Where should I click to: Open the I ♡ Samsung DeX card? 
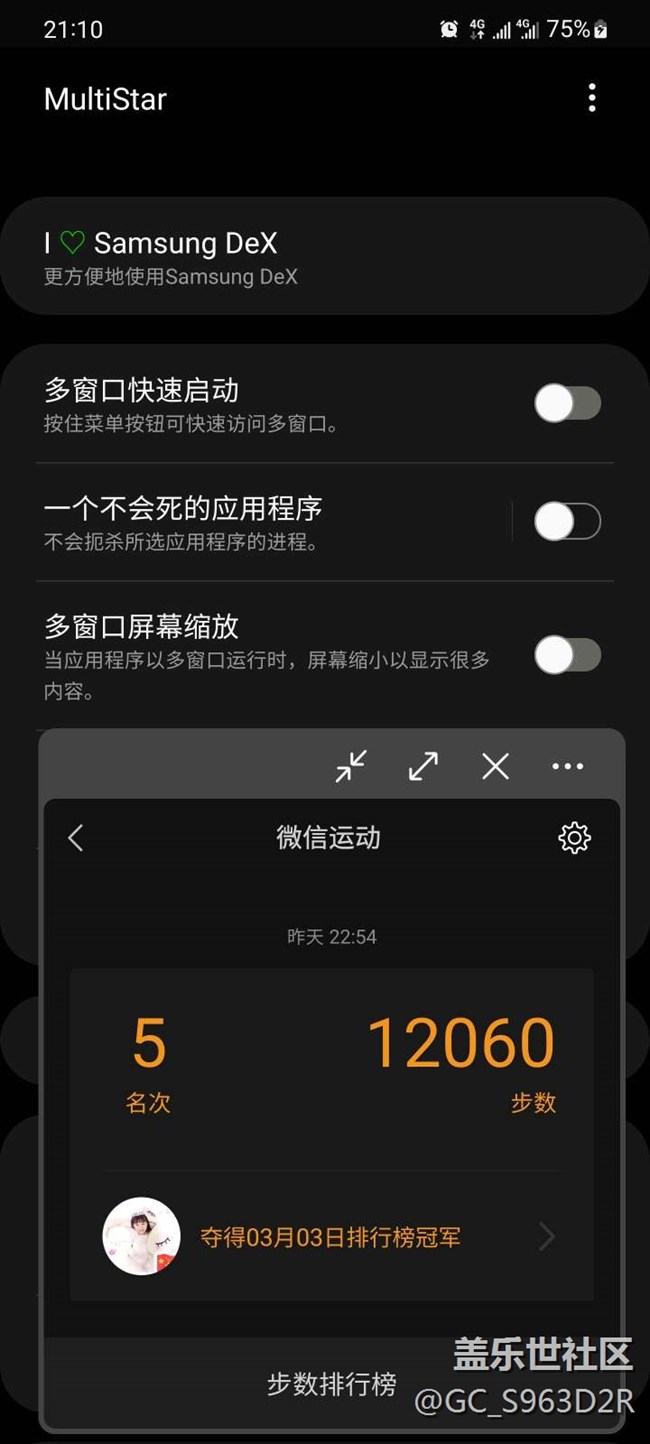[x=324, y=257]
